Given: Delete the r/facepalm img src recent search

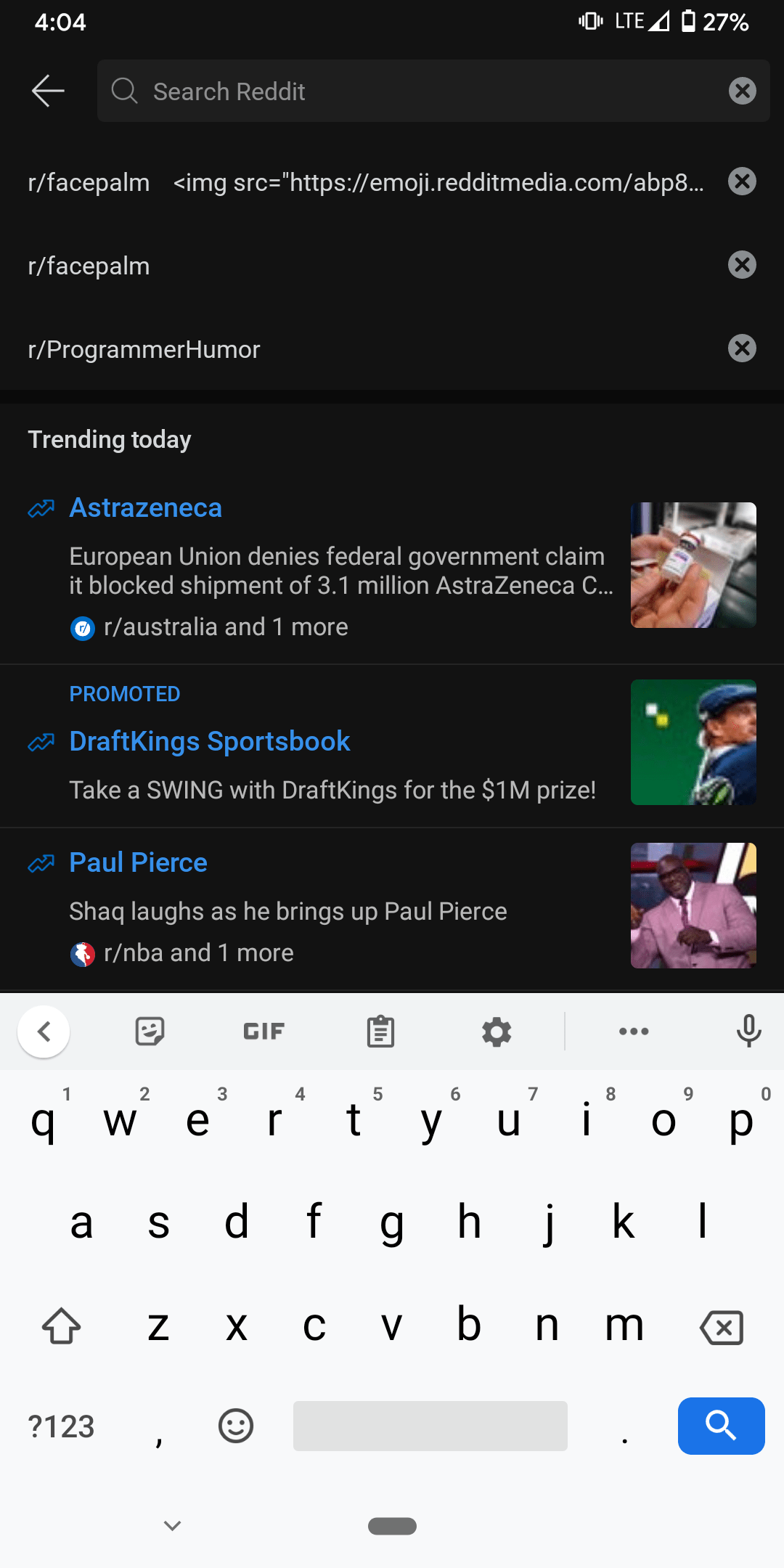Looking at the screenshot, I should (x=742, y=181).
